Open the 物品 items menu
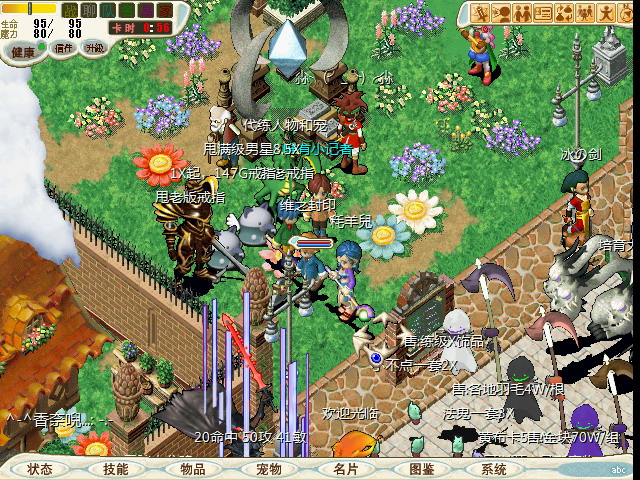Image resolution: width=640 pixels, height=480 pixels. (193, 468)
